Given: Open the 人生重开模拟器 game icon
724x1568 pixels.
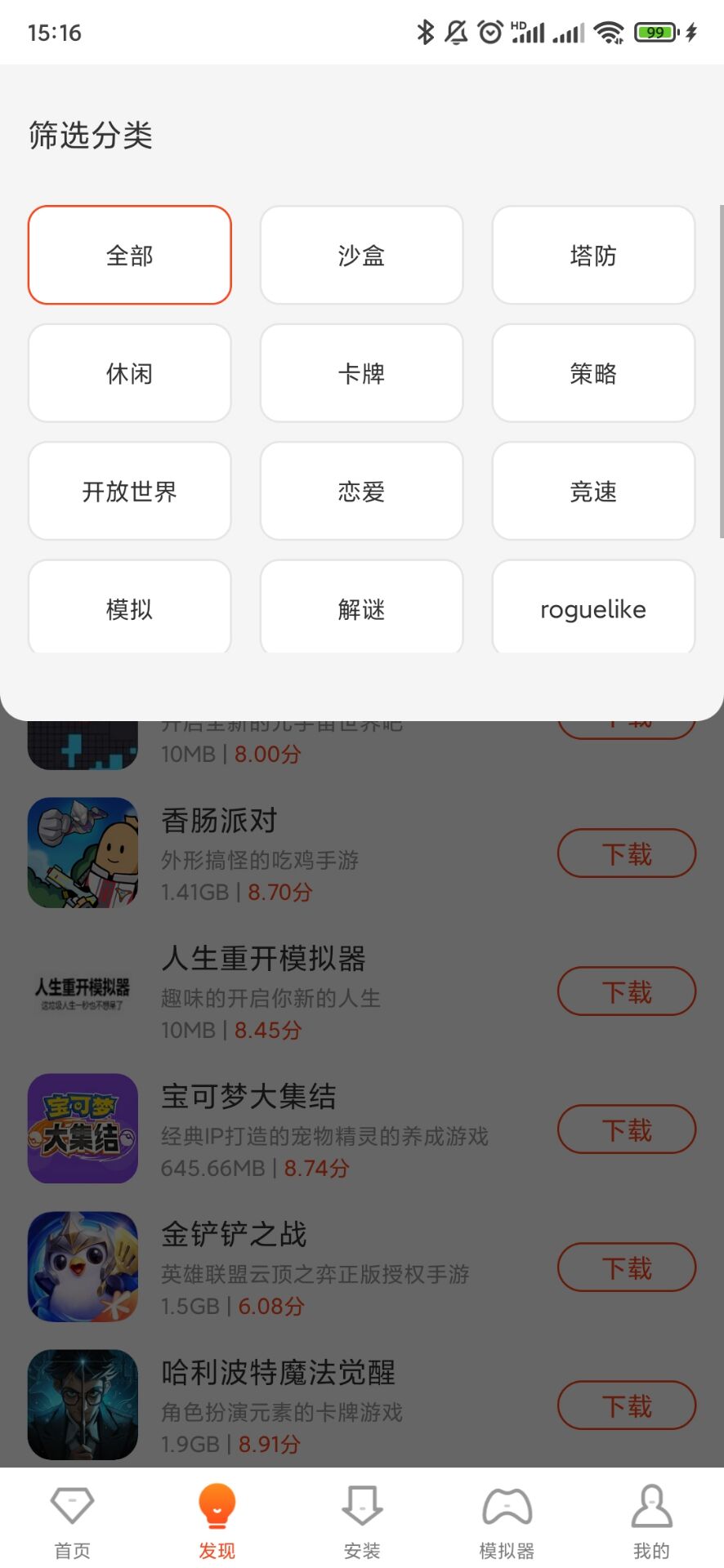Looking at the screenshot, I should pyautogui.click(x=82, y=991).
